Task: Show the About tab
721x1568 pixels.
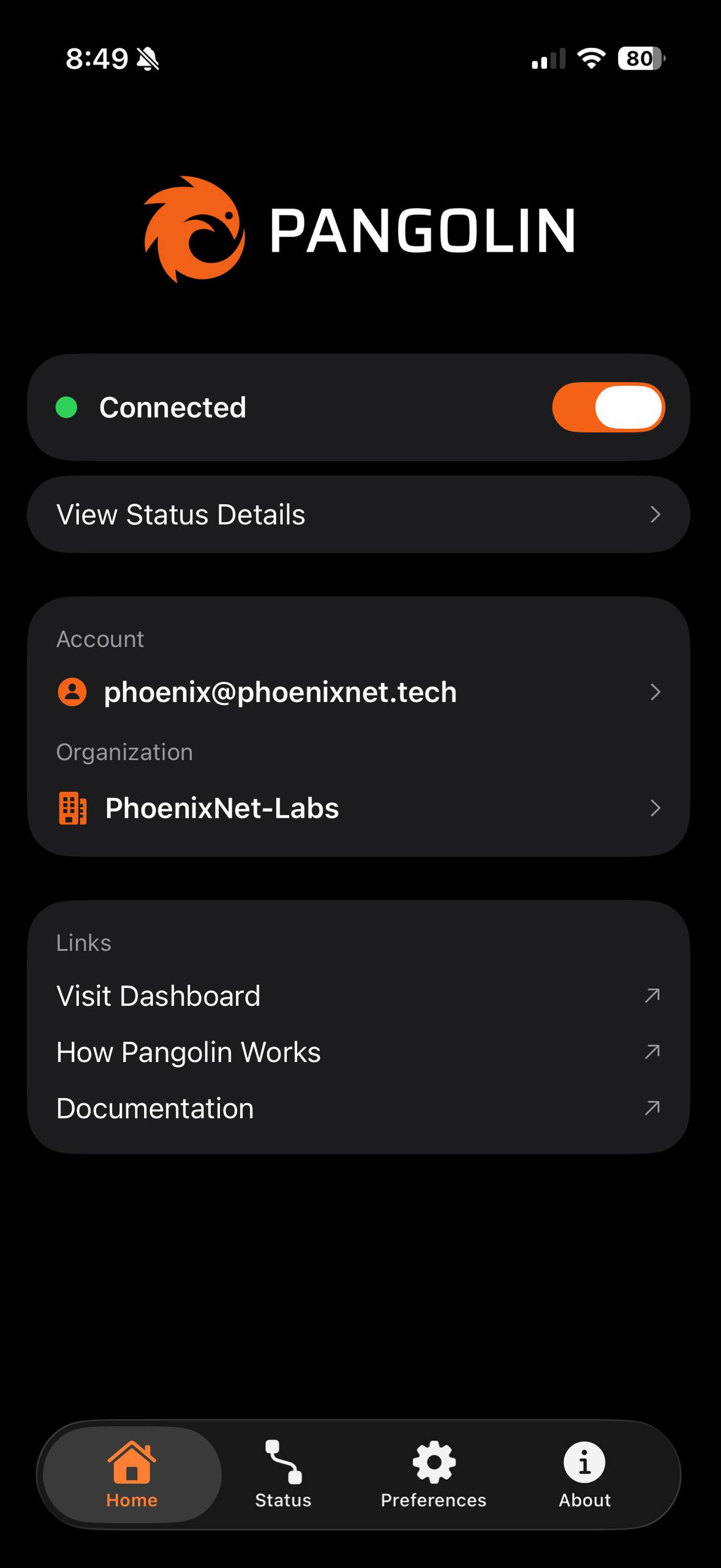Action: [584, 1474]
